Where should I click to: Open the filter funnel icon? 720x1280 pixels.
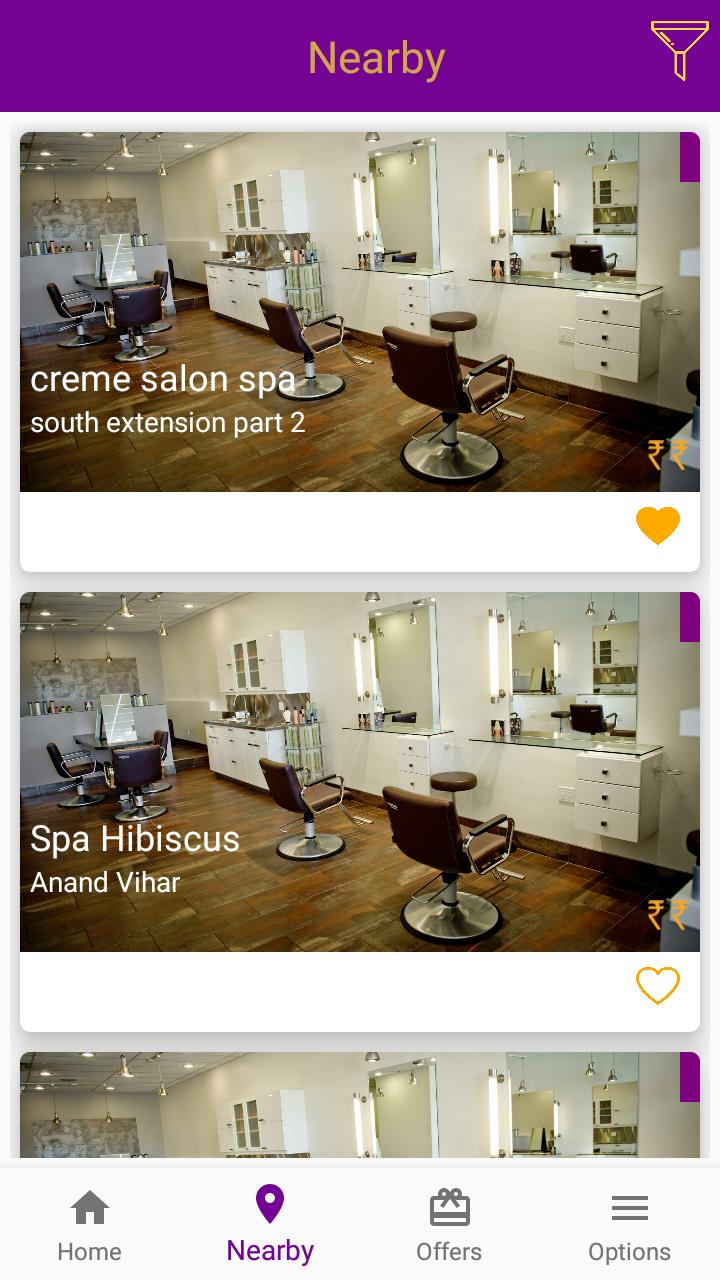point(679,49)
